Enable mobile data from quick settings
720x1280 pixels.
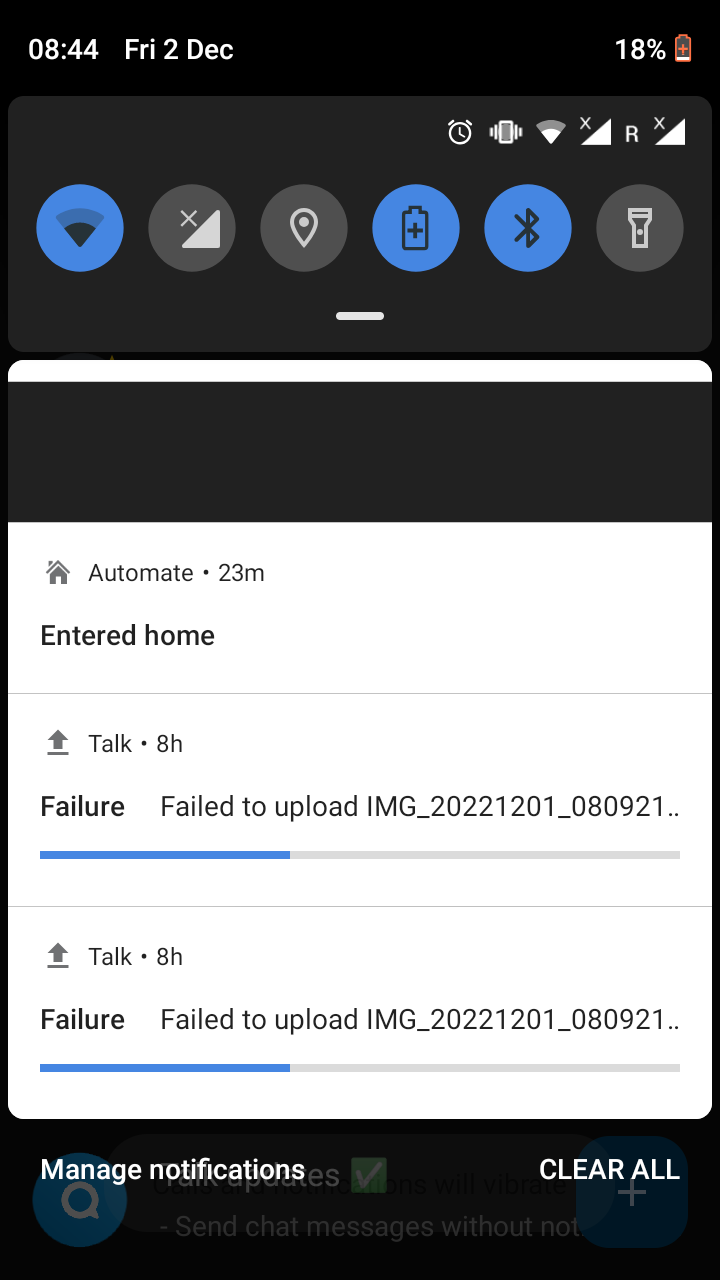192,228
